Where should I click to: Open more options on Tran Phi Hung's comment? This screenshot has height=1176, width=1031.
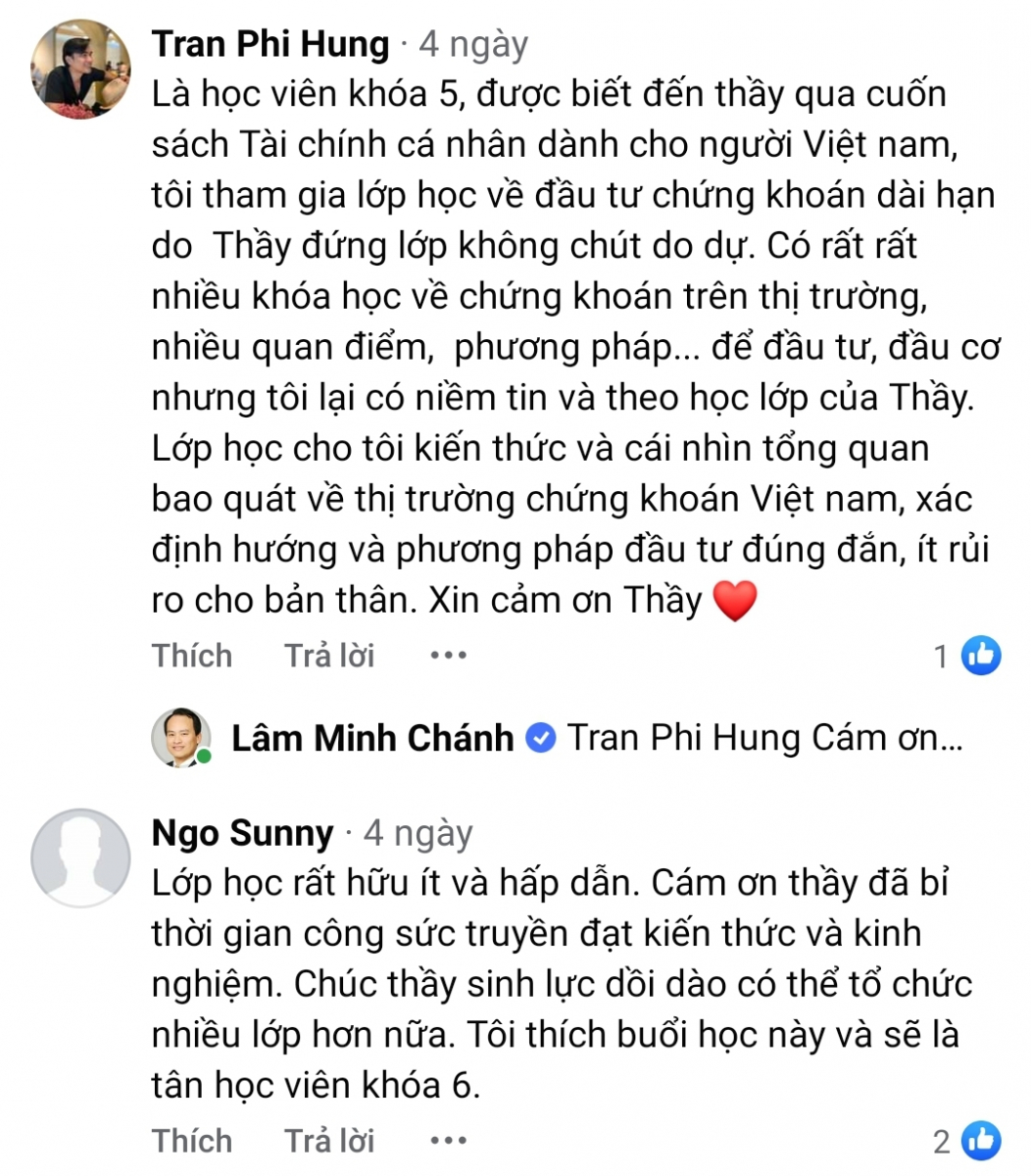(x=449, y=655)
